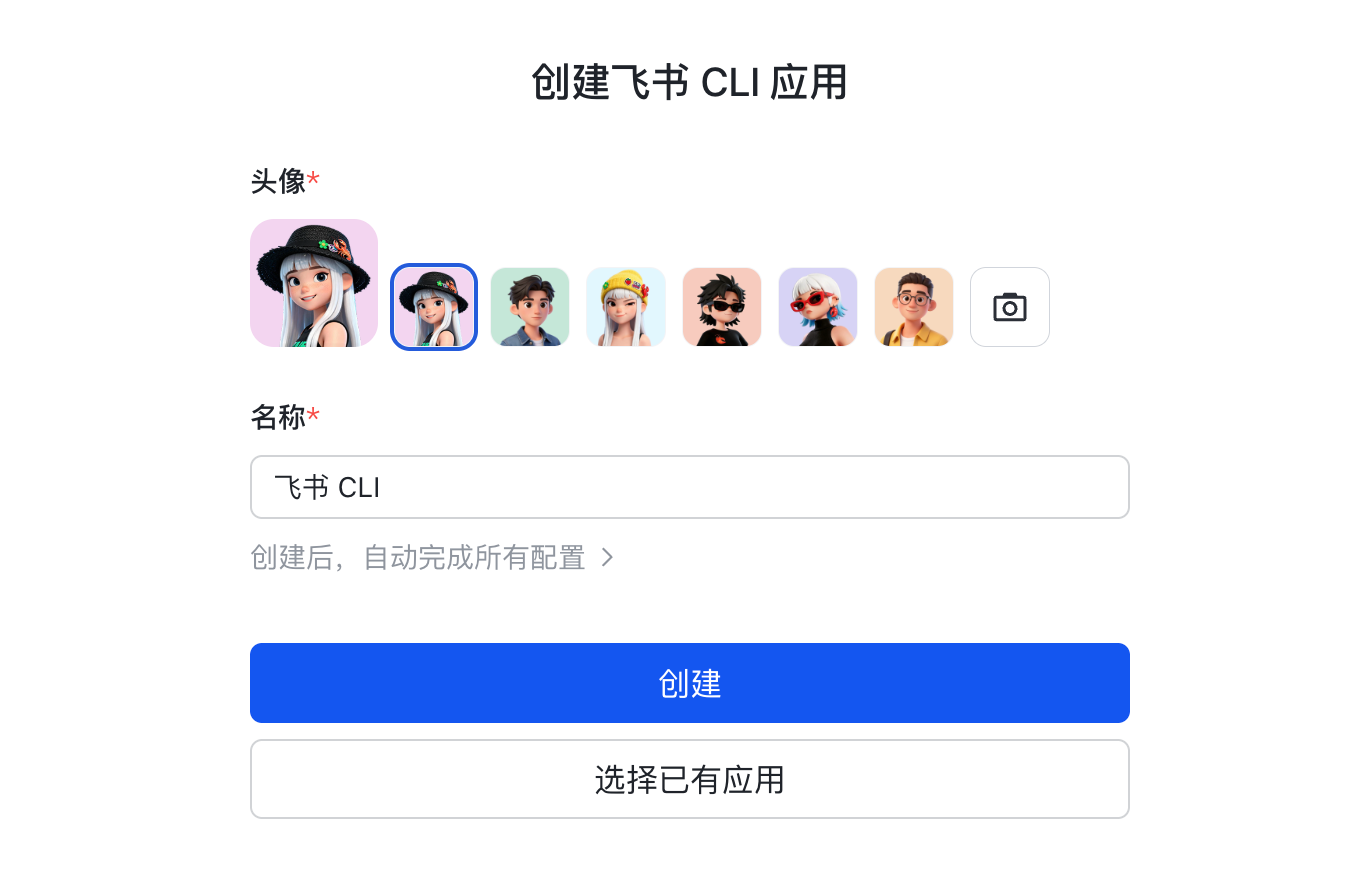Image resolution: width=1366 pixels, height=874 pixels.
Task: Select the girl with black hat avatar
Action: point(434,307)
